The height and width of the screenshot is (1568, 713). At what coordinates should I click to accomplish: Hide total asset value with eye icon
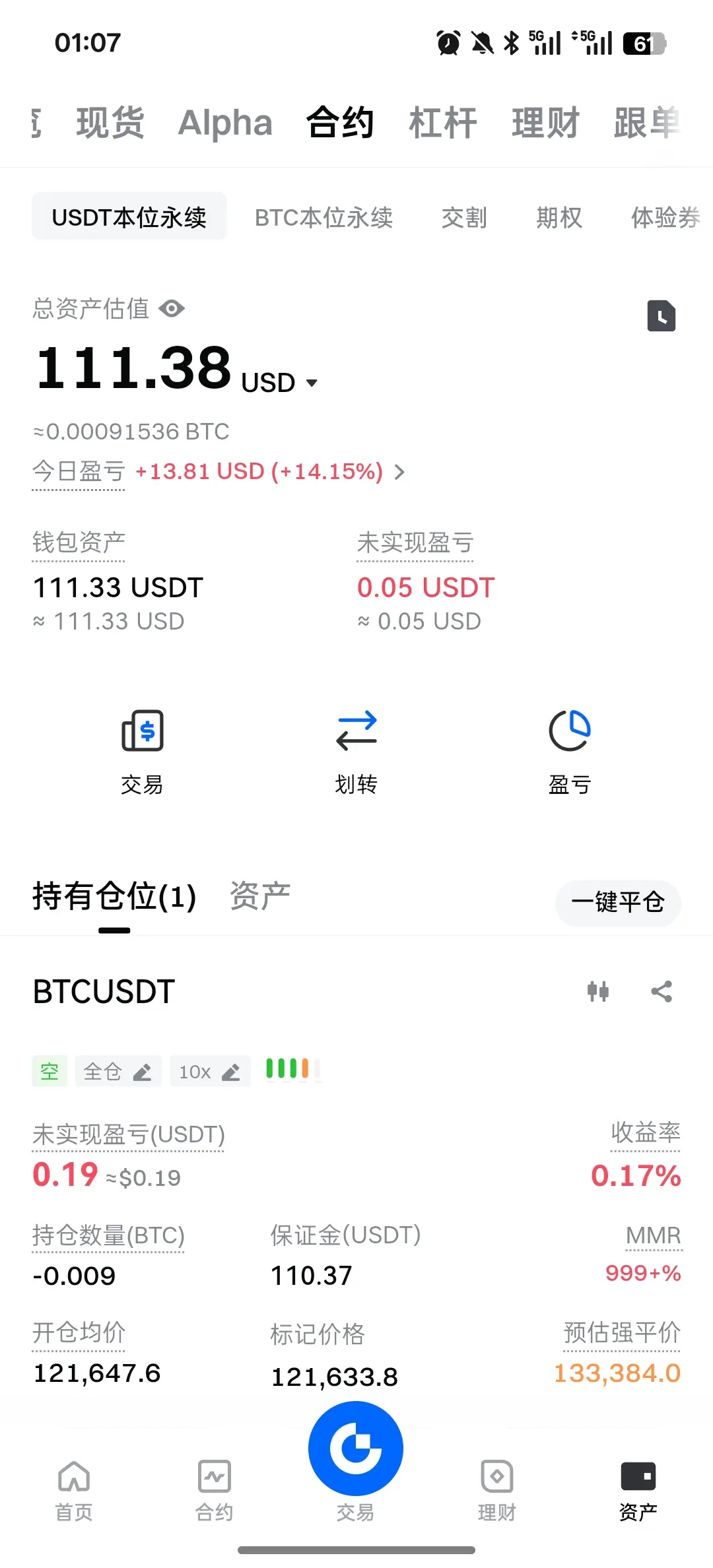point(172,308)
